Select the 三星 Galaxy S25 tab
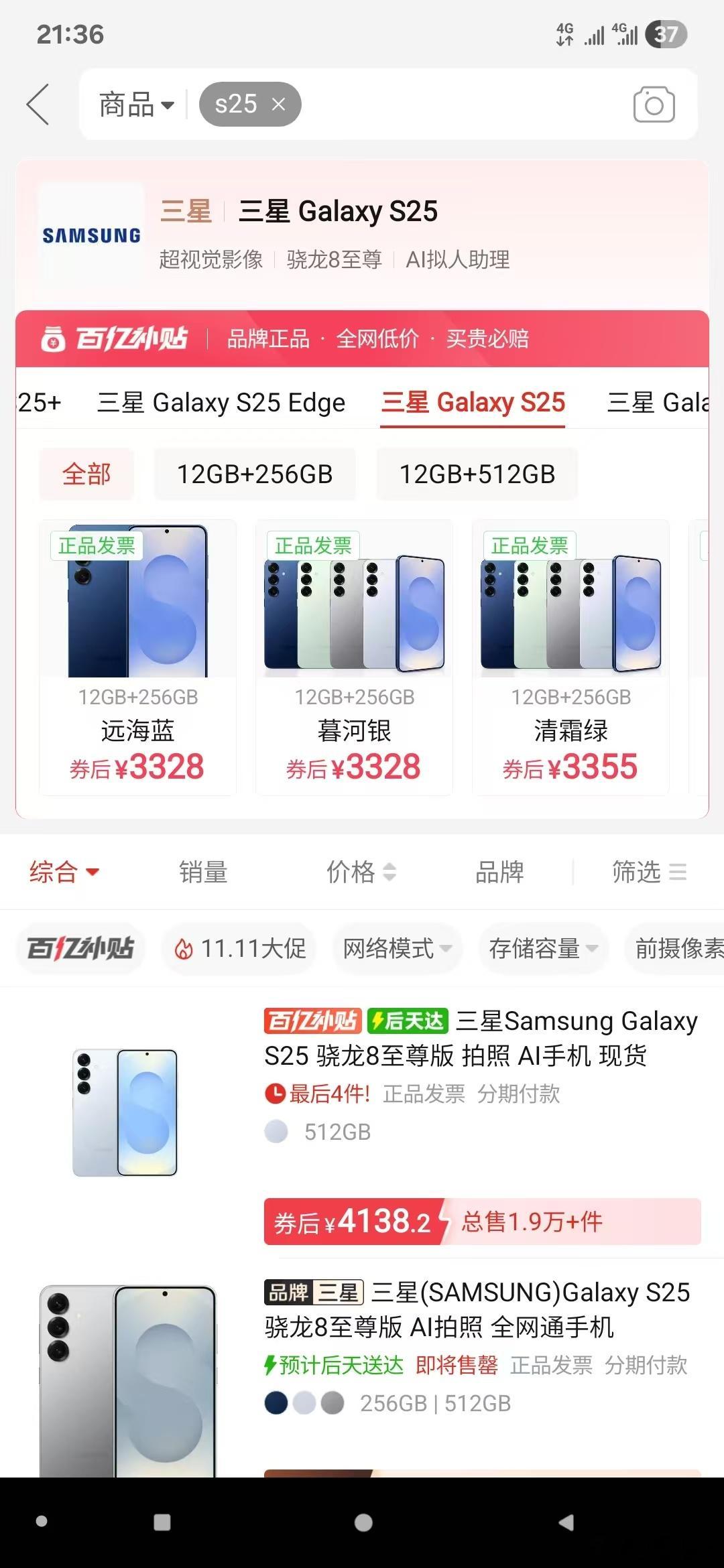The image size is (724, 1568). [x=474, y=402]
